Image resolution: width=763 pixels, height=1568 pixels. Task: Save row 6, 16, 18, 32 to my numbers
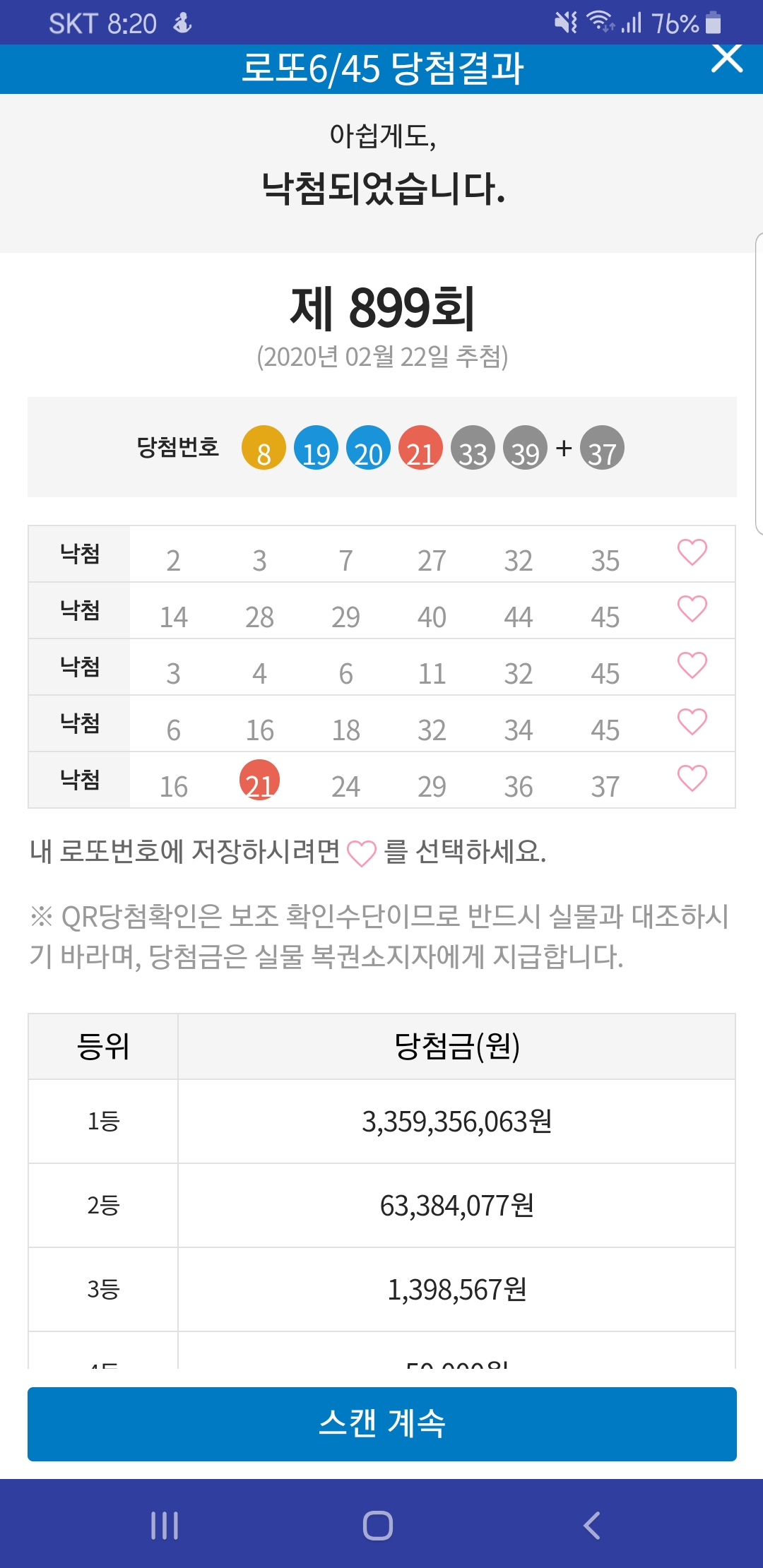[692, 722]
